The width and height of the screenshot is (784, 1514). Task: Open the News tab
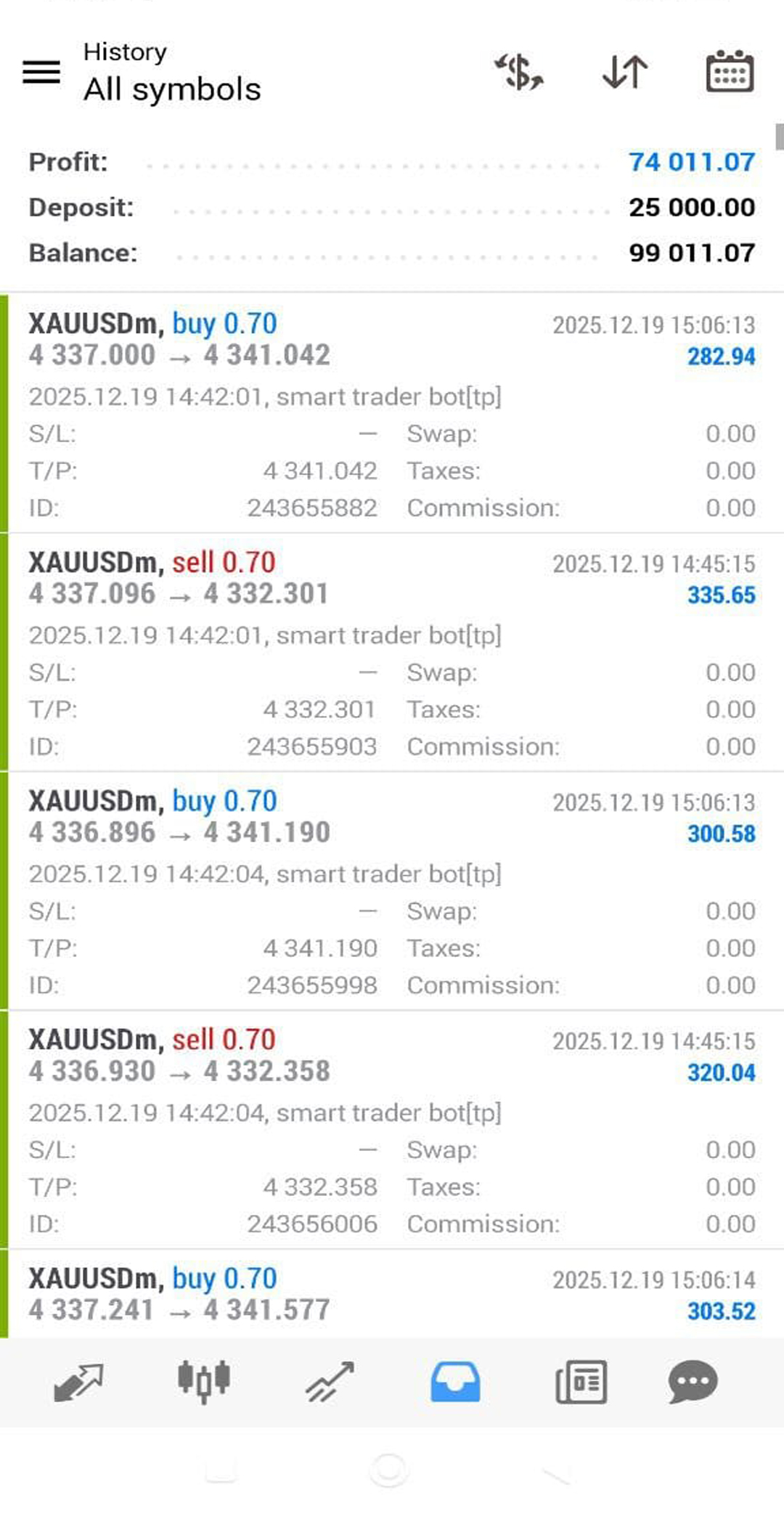(581, 1381)
